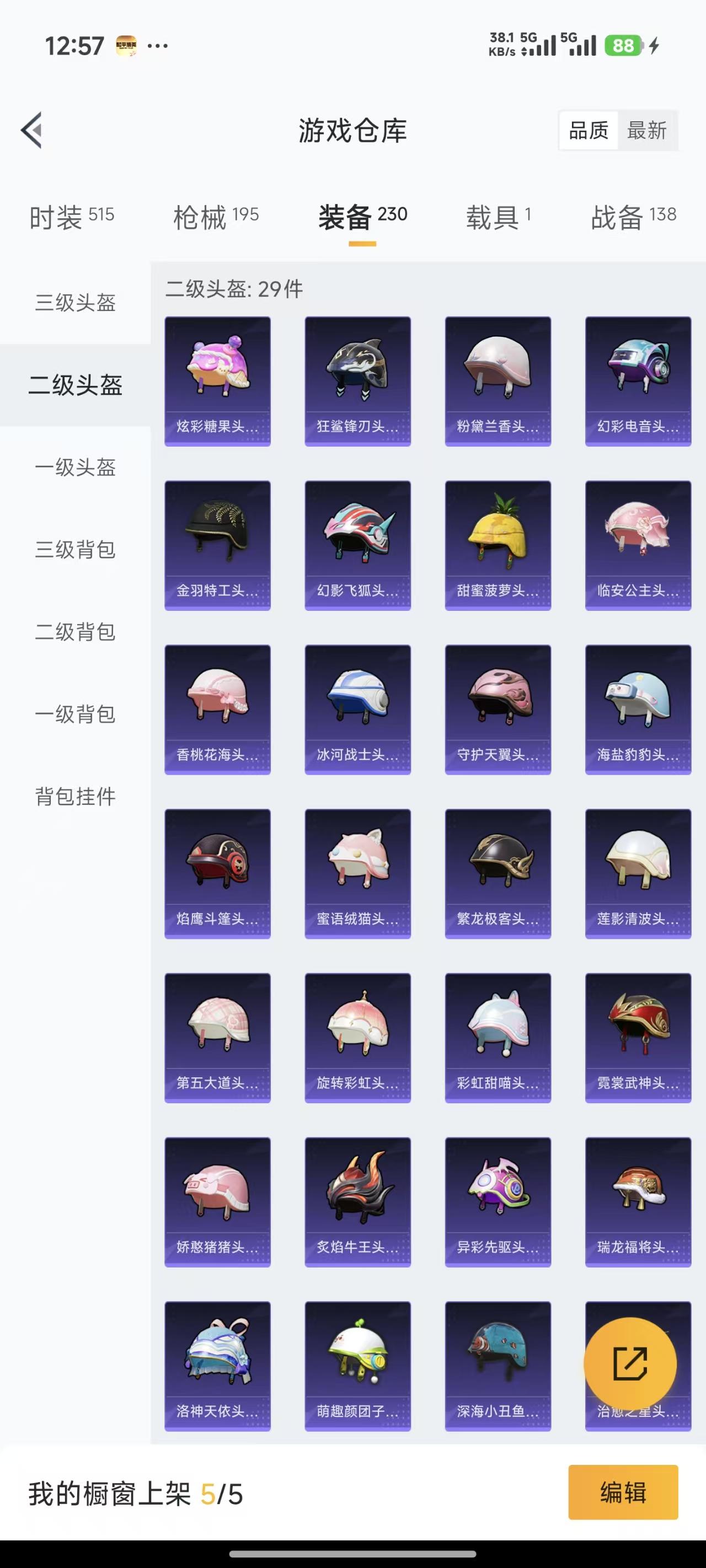Select the 甜蜜菠萝头 pineapple helmet

498,542
